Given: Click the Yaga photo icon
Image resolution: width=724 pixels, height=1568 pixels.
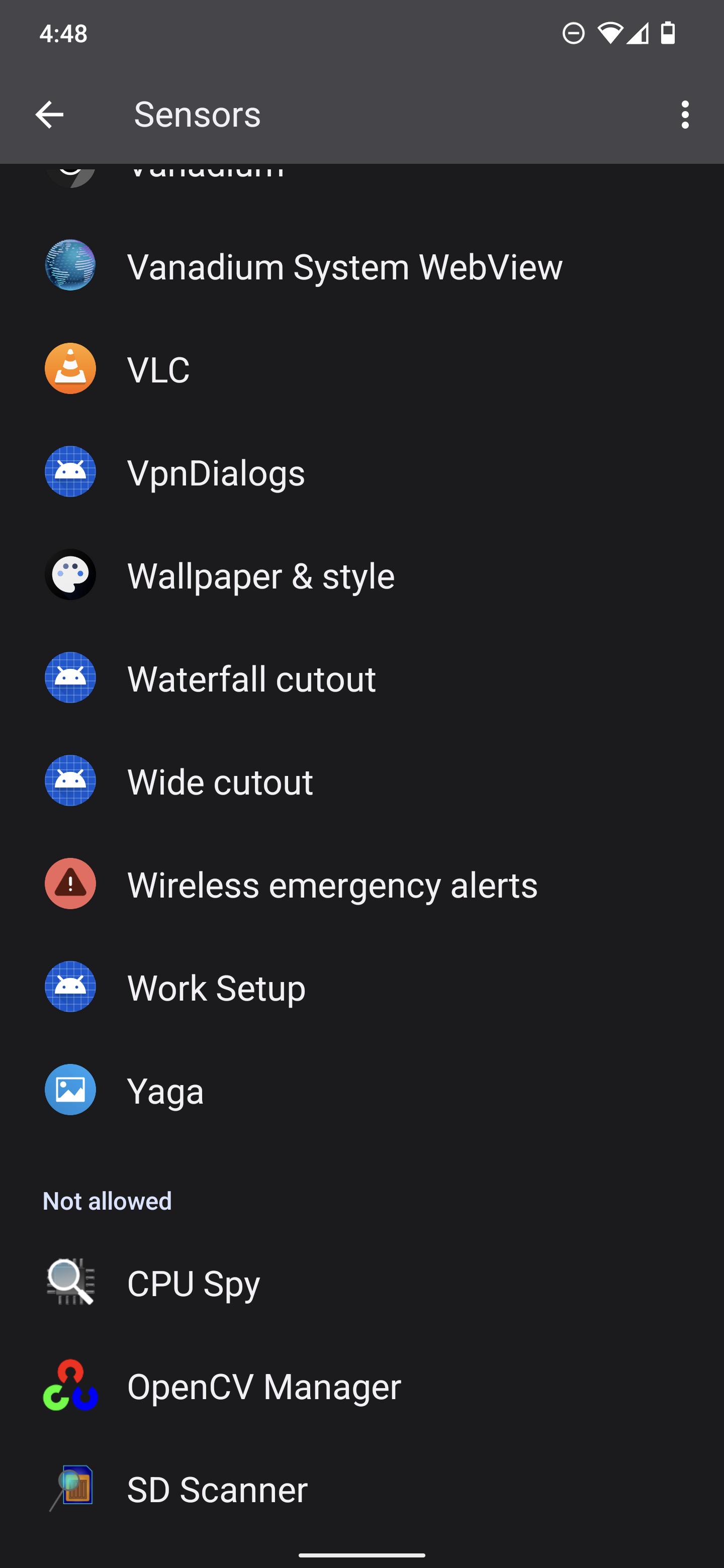Looking at the screenshot, I should [70, 1090].
